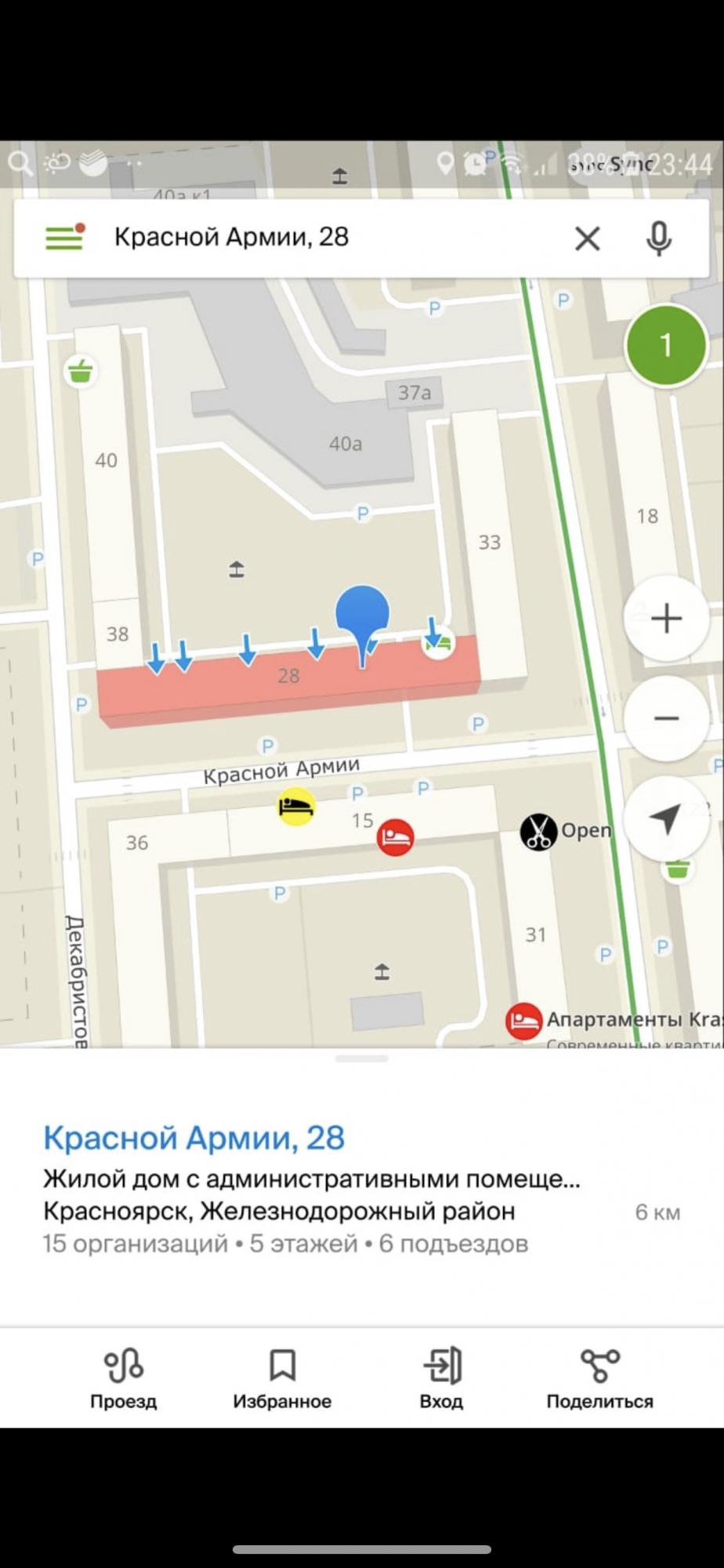Start voice search with the microphone
This screenshot has width=724, height=1568.
pos(659,238)
